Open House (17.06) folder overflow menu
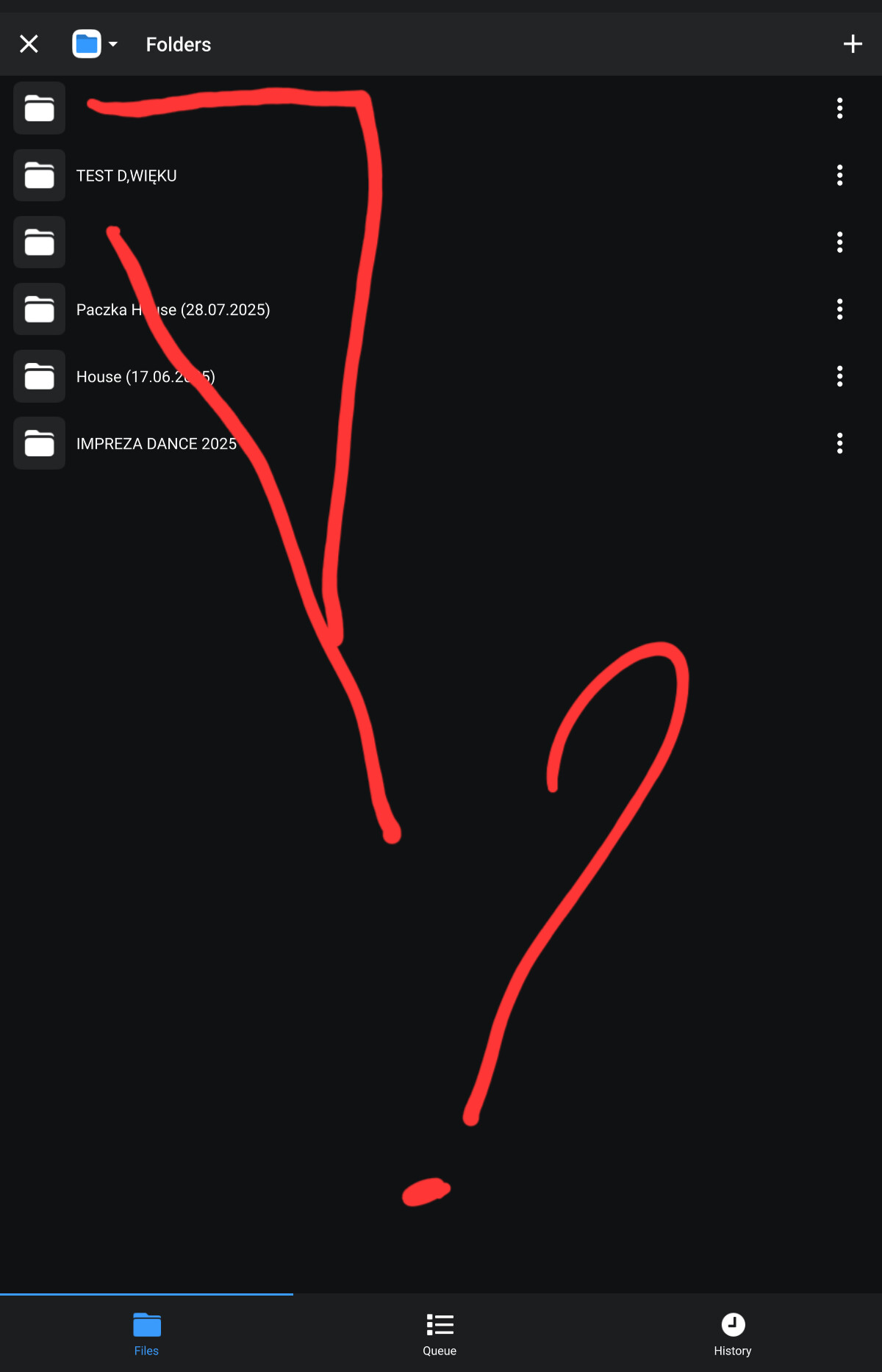 (839, 376)
